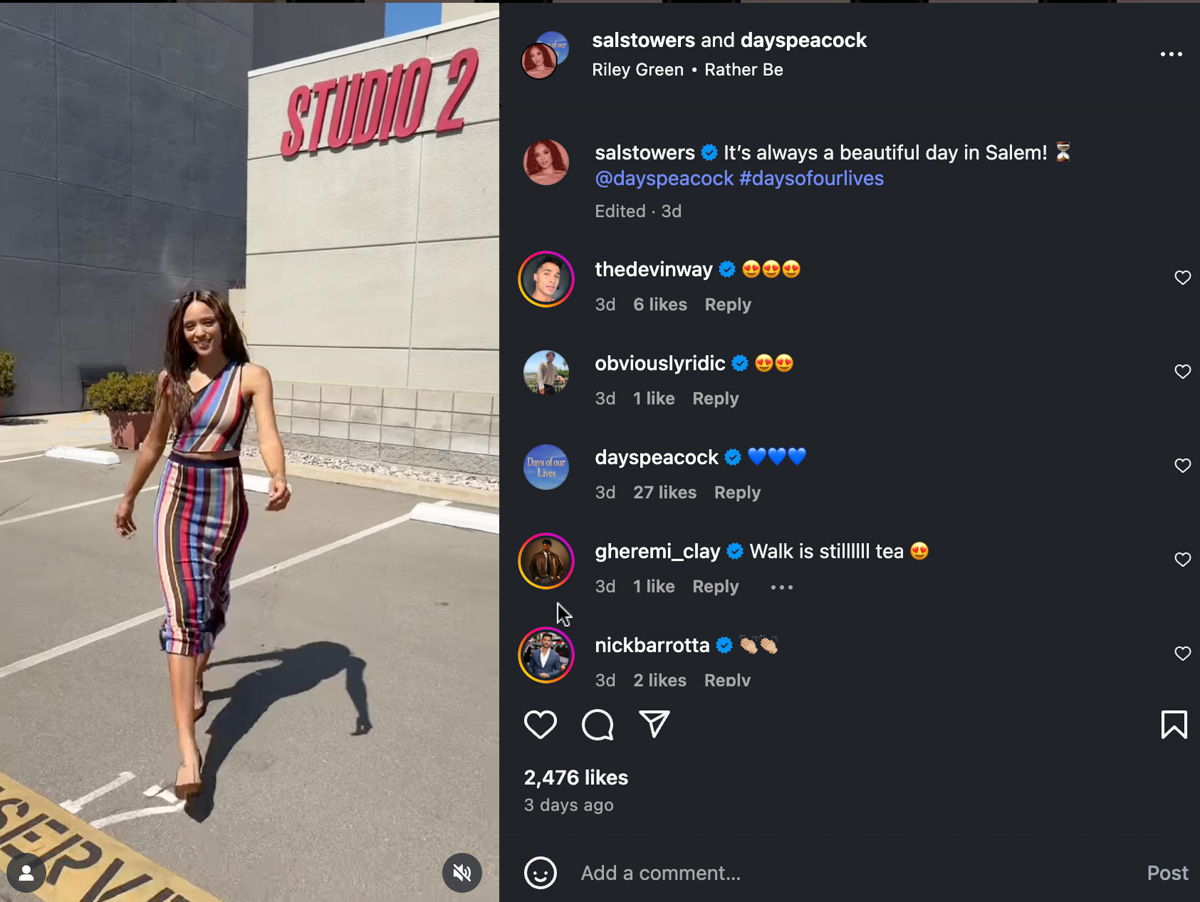The width and height of the screenshot is (1200, 902).
Task: Unmute the video sound
Action: (462, 872)
